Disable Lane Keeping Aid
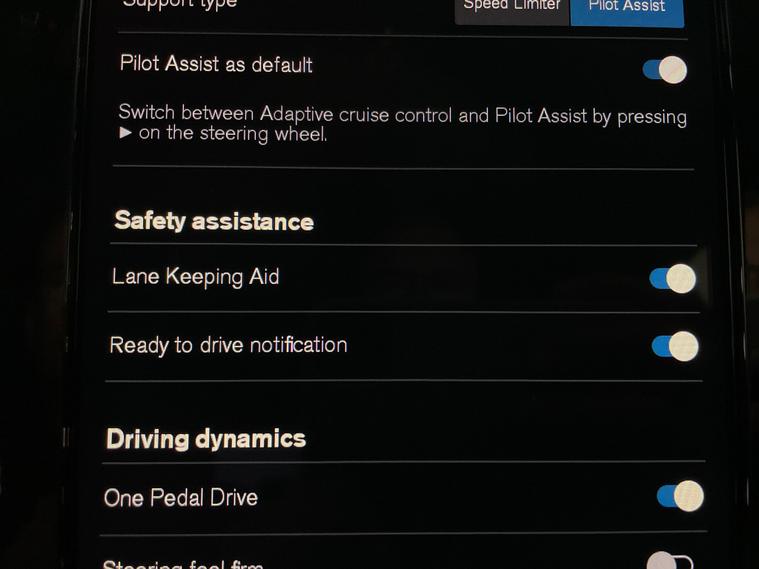Screen dimensions: 759x569 click(672, 278)
